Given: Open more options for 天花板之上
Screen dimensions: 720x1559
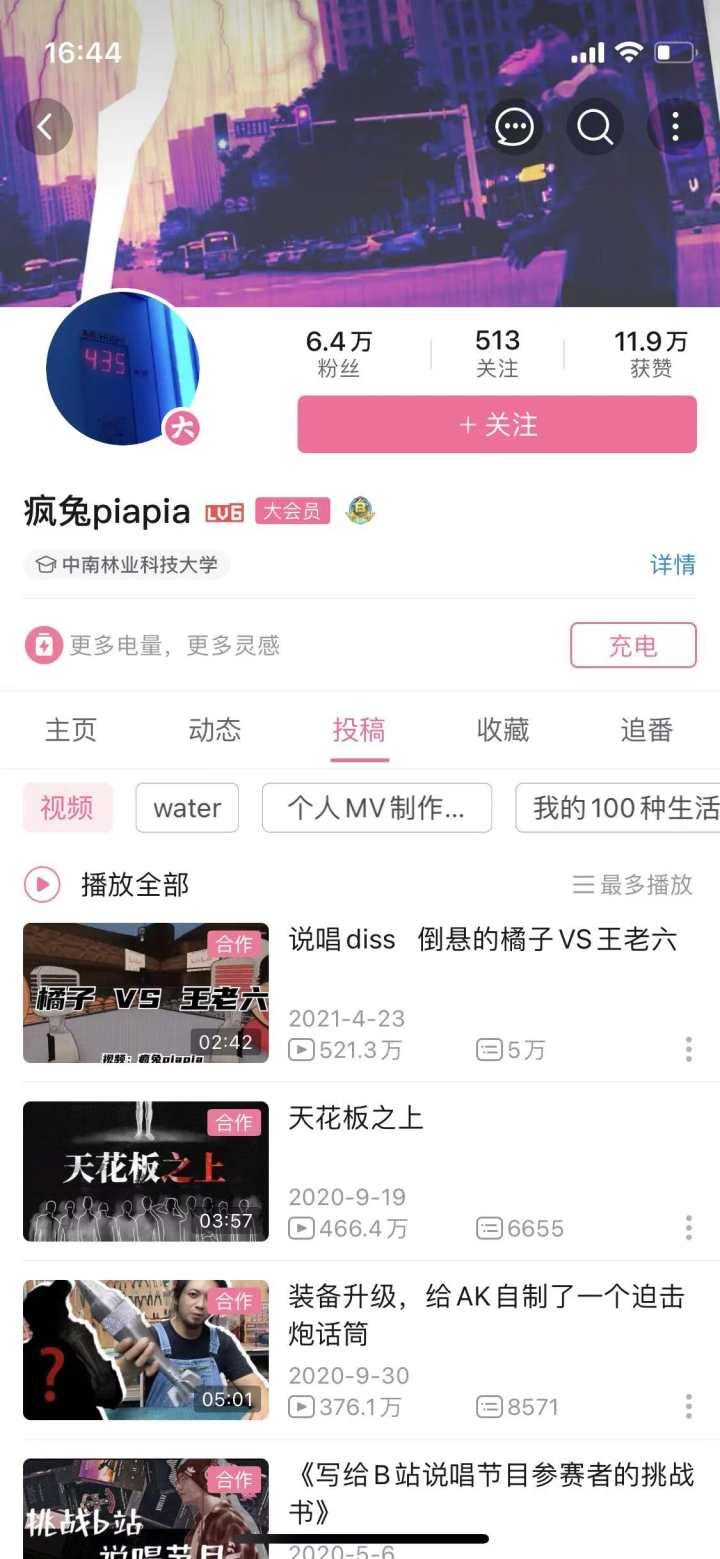Looking at the screenshot, I should [x=689, y=1228].
